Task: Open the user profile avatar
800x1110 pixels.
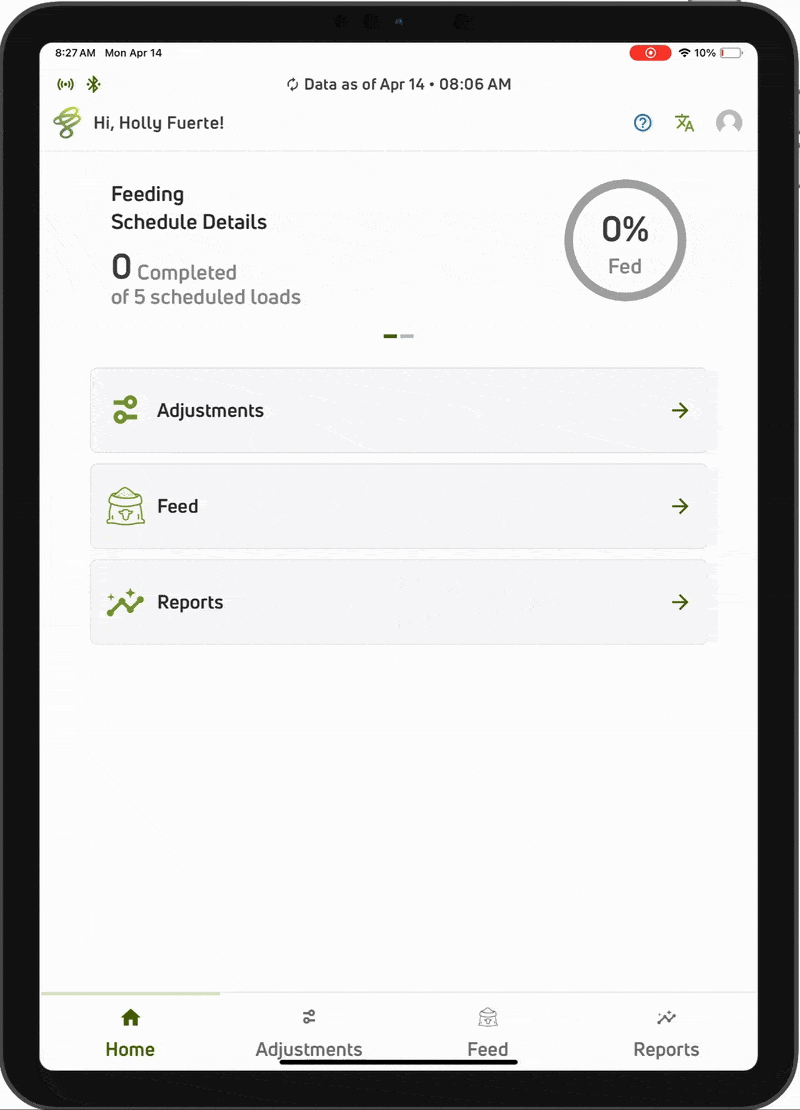Action: [729, 122]
